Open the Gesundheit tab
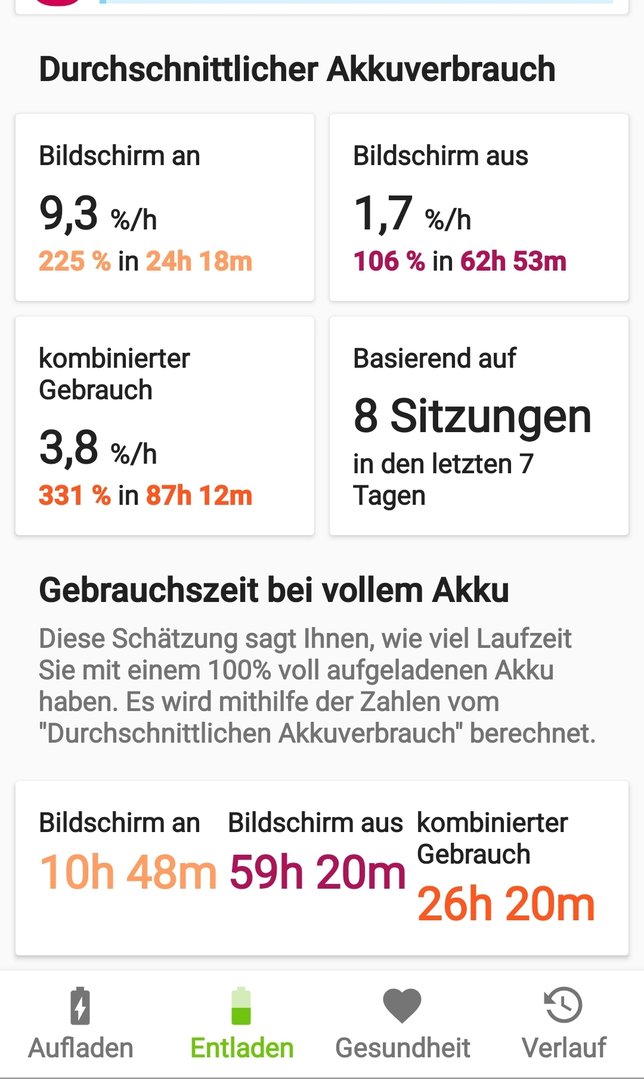This screenshot has width=644, height=1080. 402,1024
